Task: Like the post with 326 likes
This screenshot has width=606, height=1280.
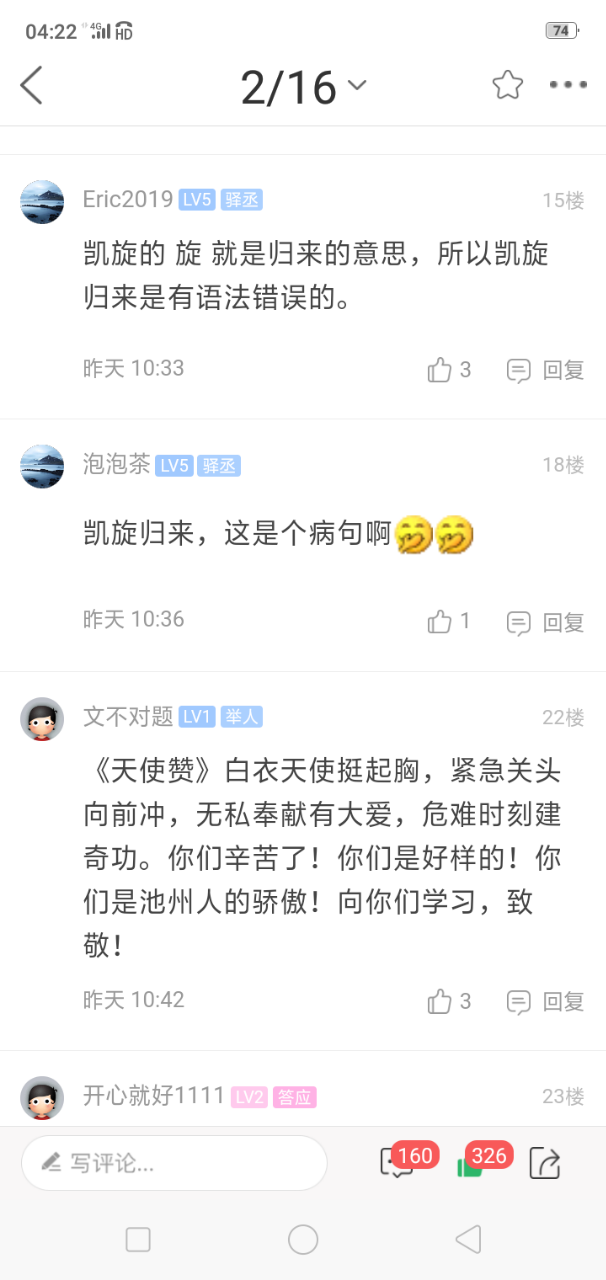Action: (469, 1165)
